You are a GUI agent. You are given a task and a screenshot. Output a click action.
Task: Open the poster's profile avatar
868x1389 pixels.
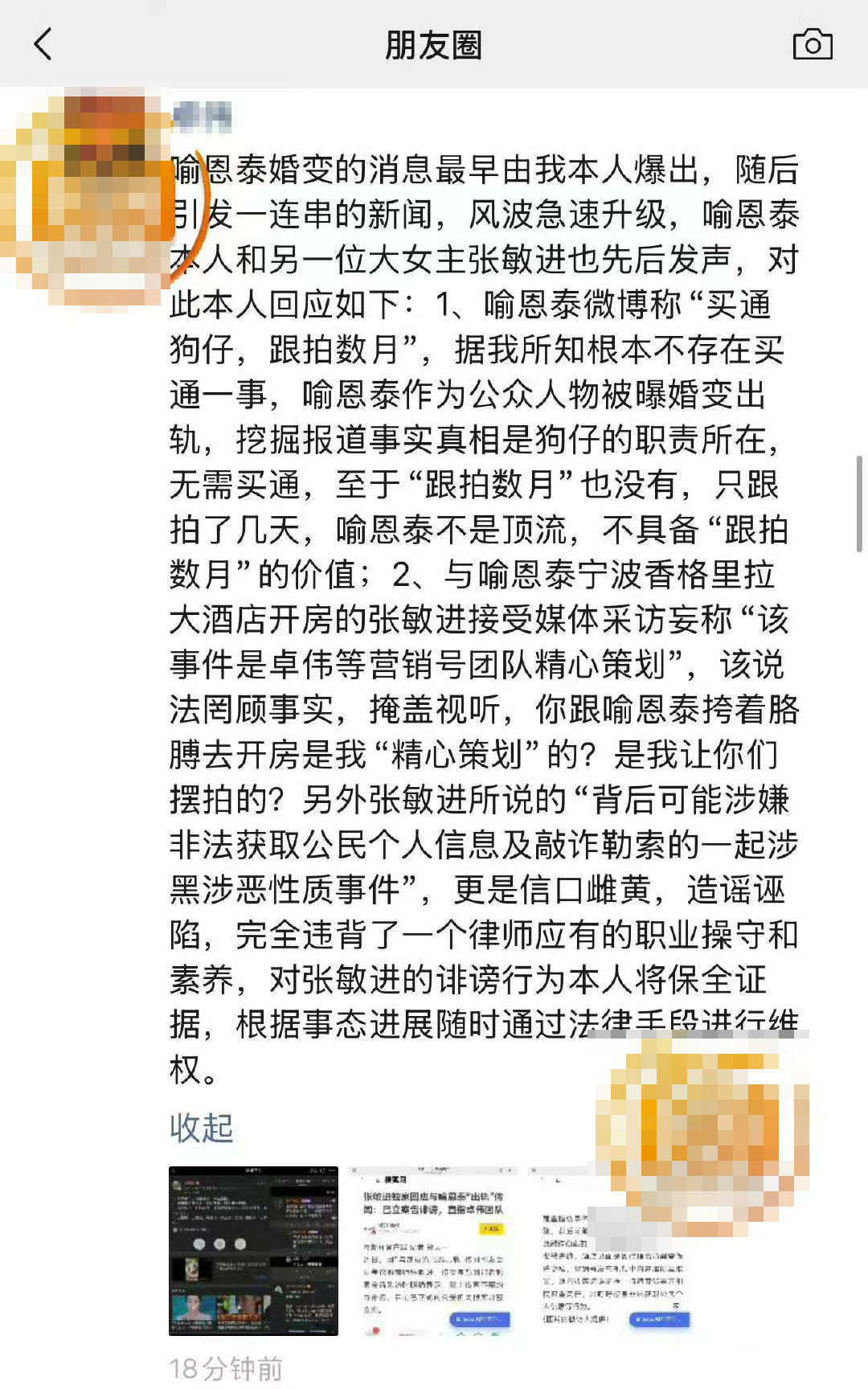tap(88, 197)
